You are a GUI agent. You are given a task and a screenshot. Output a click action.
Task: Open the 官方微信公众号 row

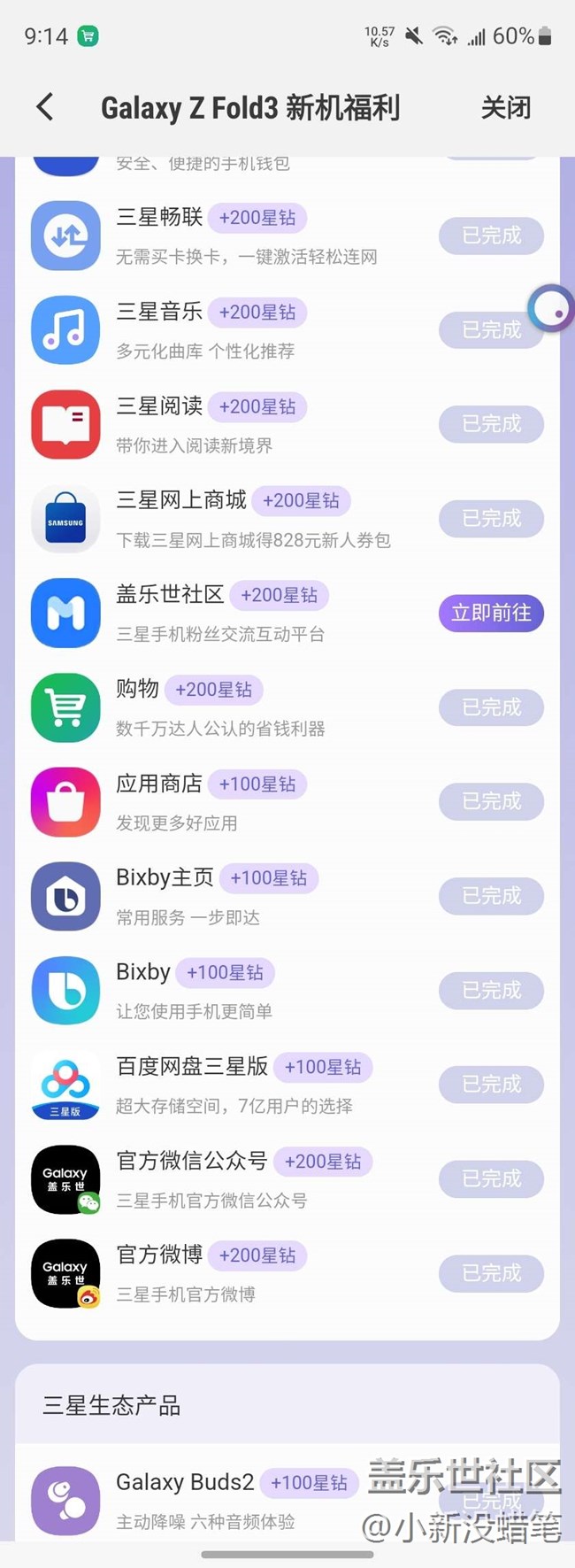click(192, 1161)
